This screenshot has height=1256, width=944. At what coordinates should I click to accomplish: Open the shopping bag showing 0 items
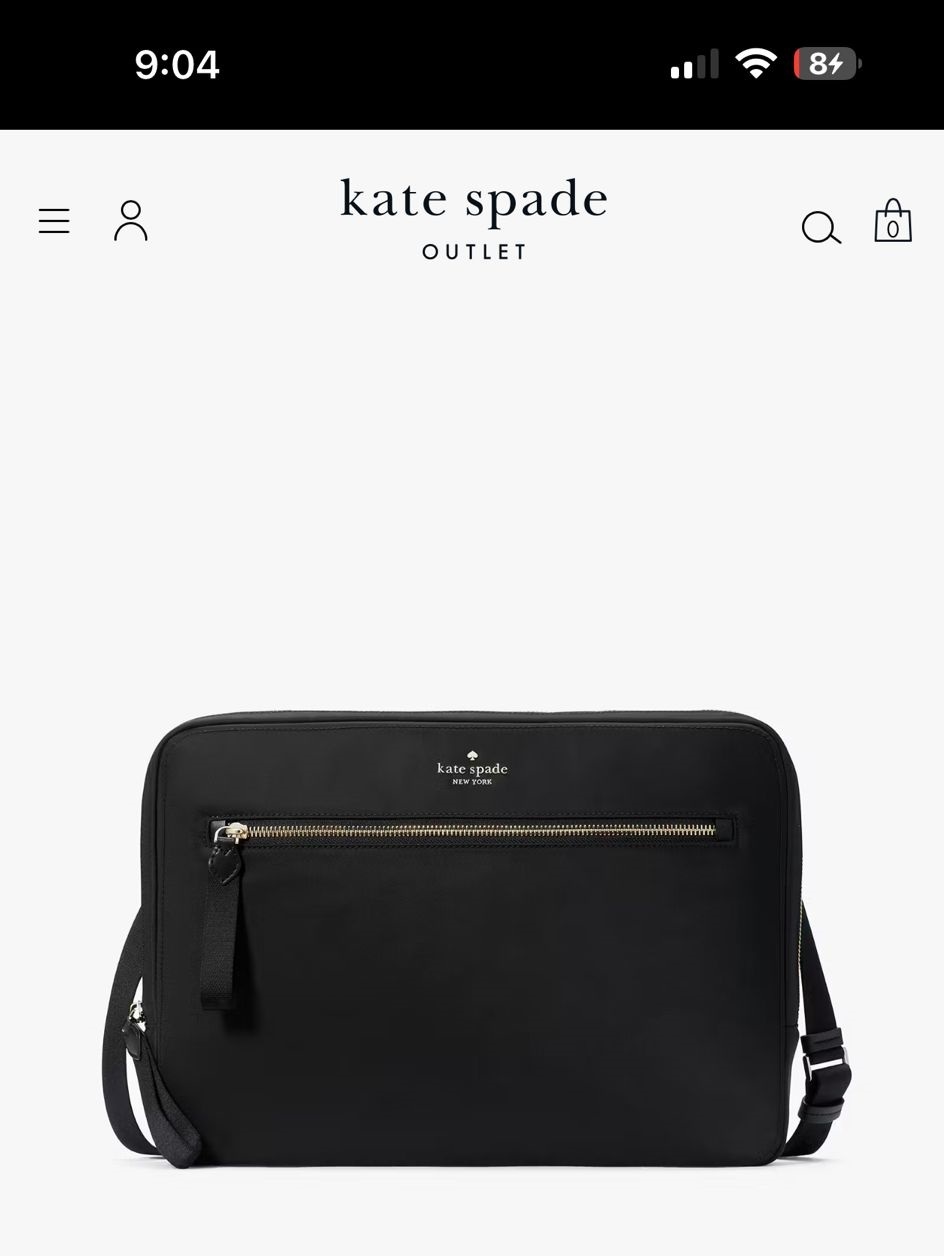click(x=893, y=223)
